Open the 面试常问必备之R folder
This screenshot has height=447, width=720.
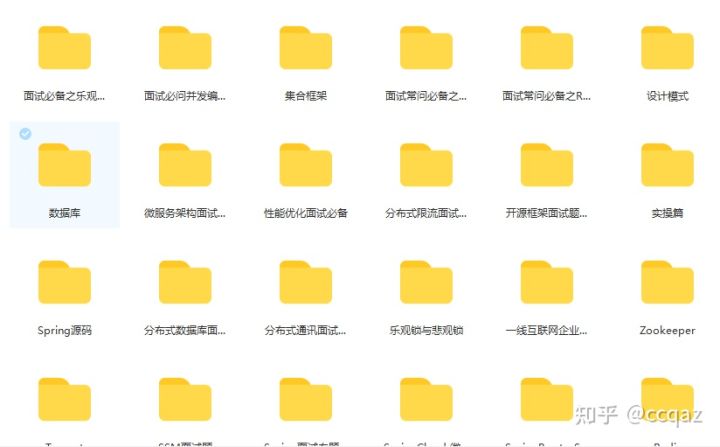point(546,48)
